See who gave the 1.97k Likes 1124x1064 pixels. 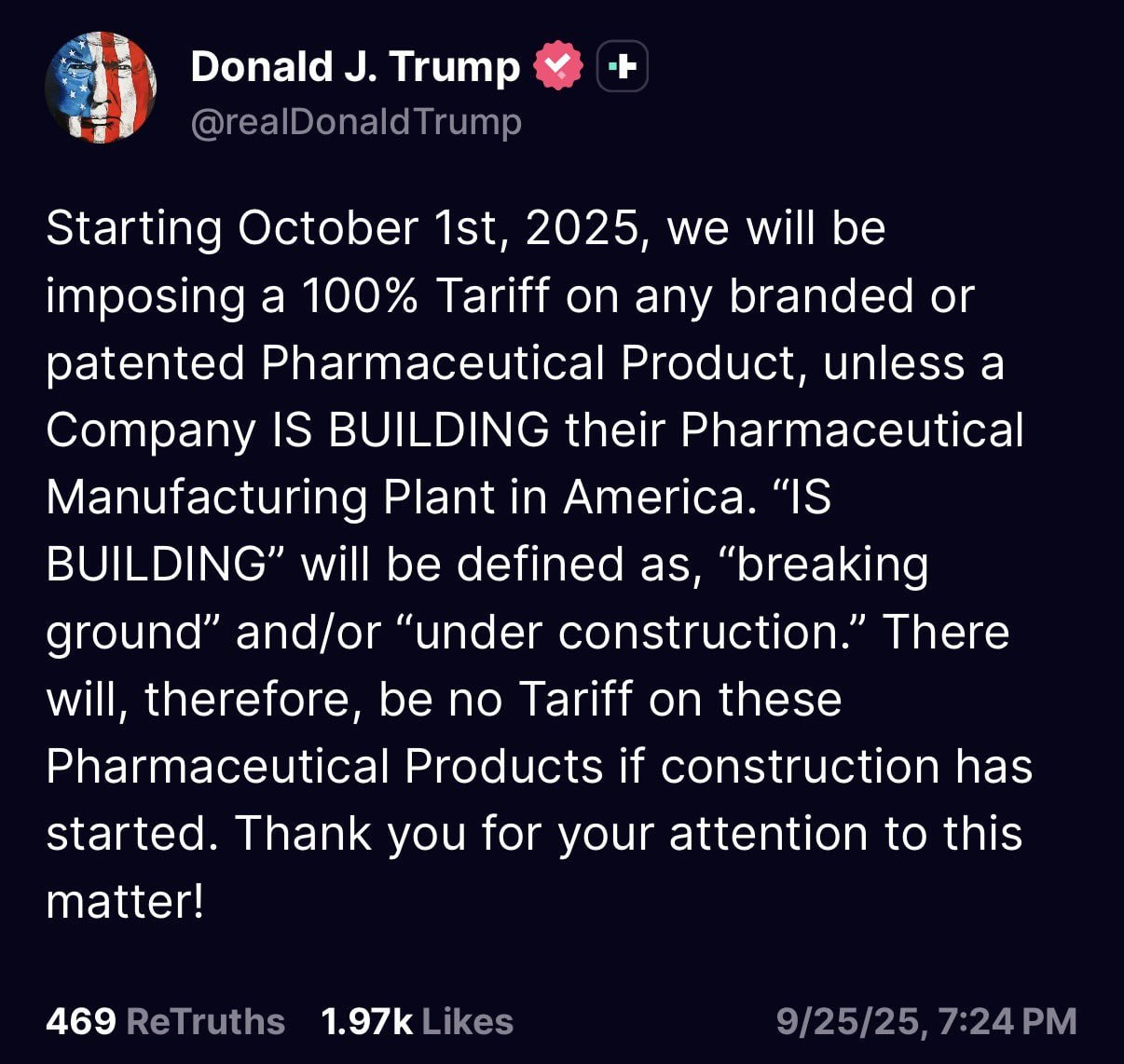[x=417, y=1021]
